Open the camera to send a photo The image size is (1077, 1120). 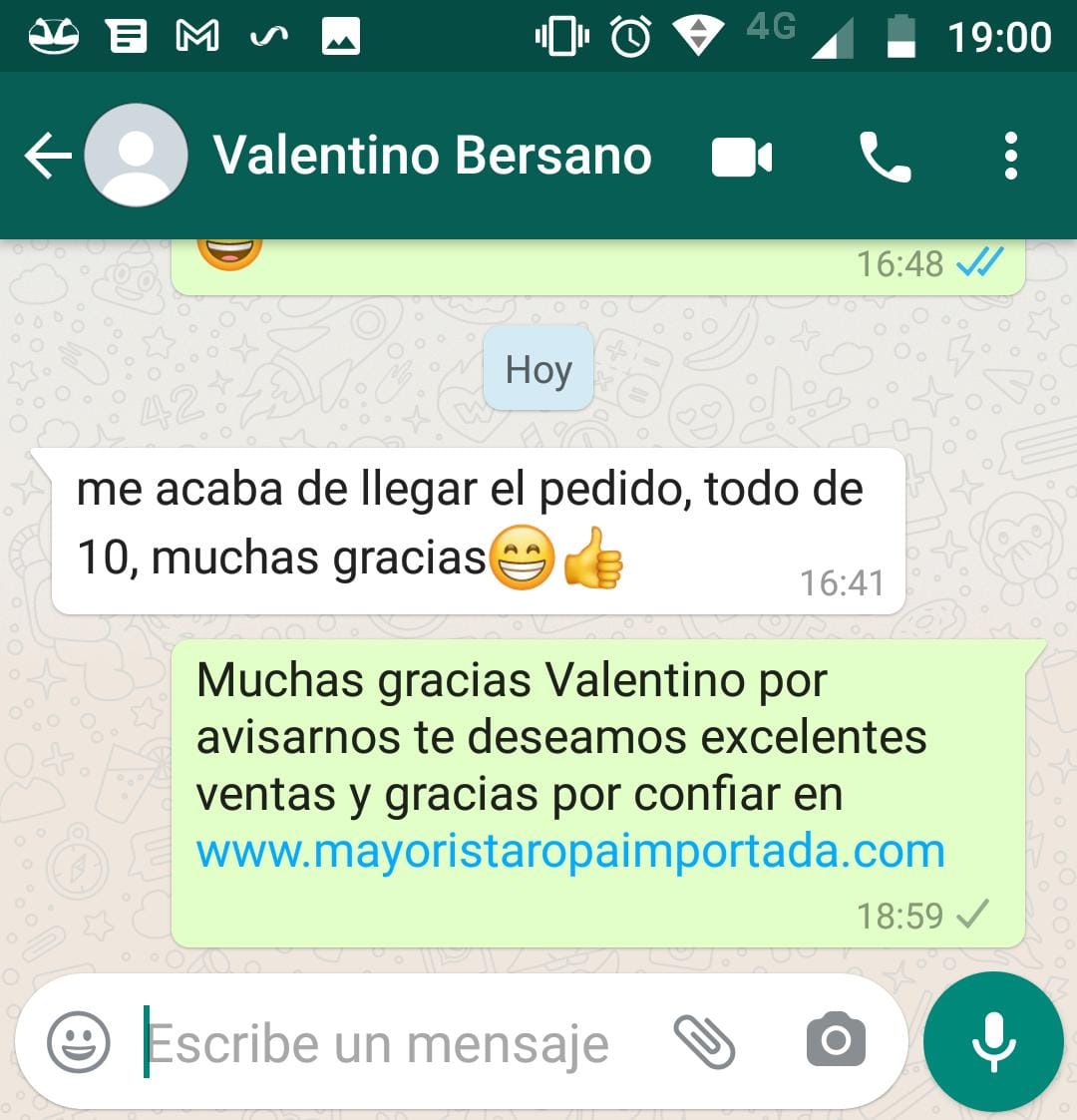coord(836,1041)
